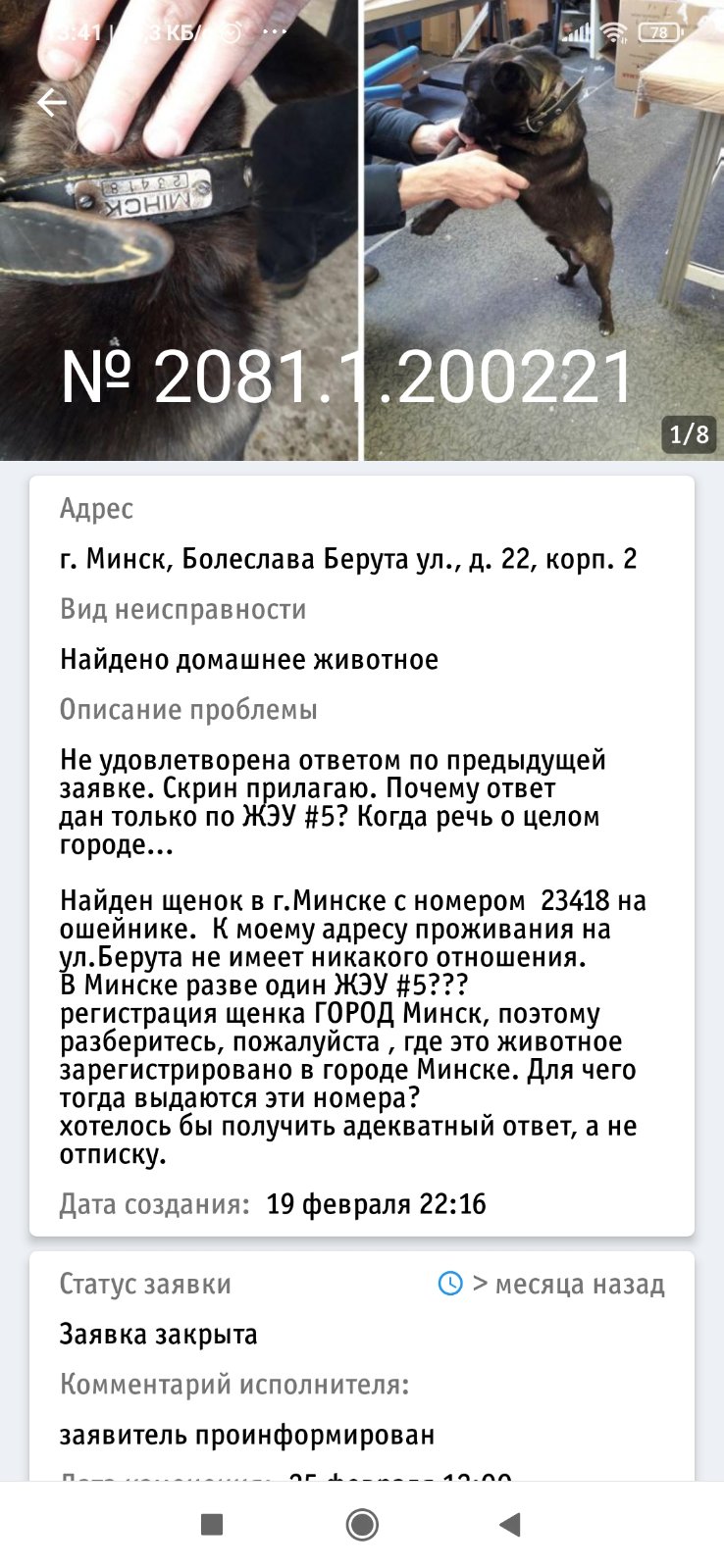
Task: Go back using the top-left arrow
Action: tap(51, 102)
